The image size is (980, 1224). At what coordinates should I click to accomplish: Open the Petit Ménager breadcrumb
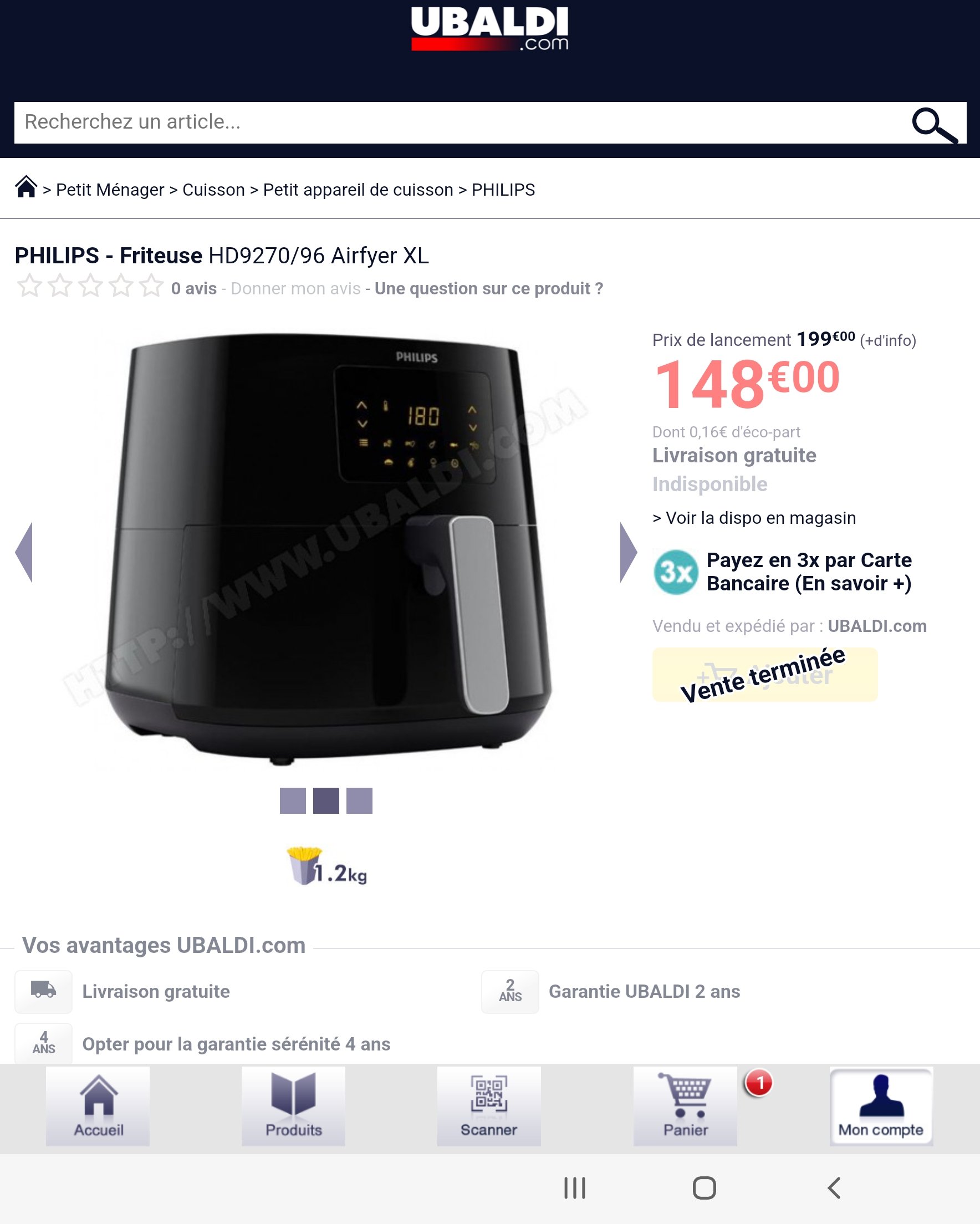point(110,190)
